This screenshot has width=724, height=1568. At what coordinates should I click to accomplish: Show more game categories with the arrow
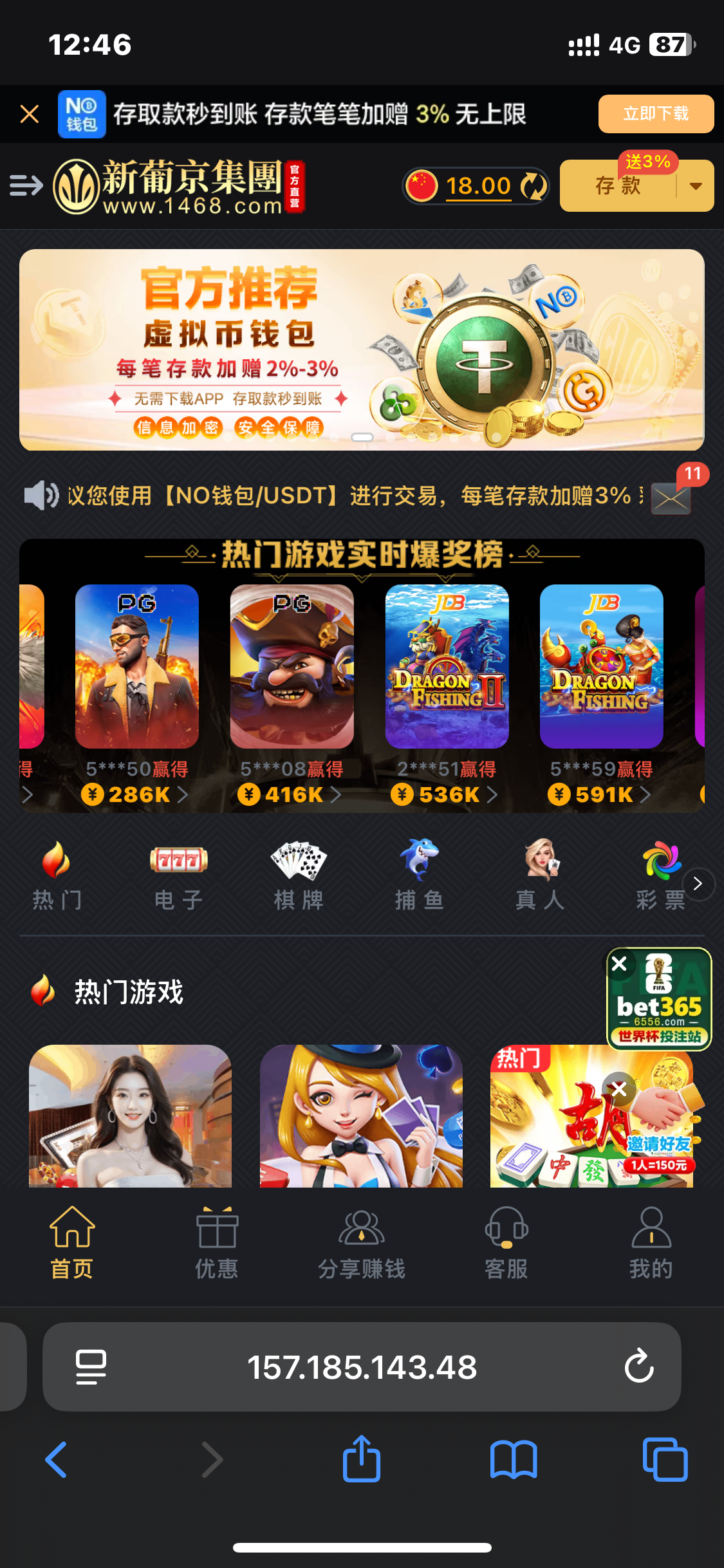click(698, 884)
